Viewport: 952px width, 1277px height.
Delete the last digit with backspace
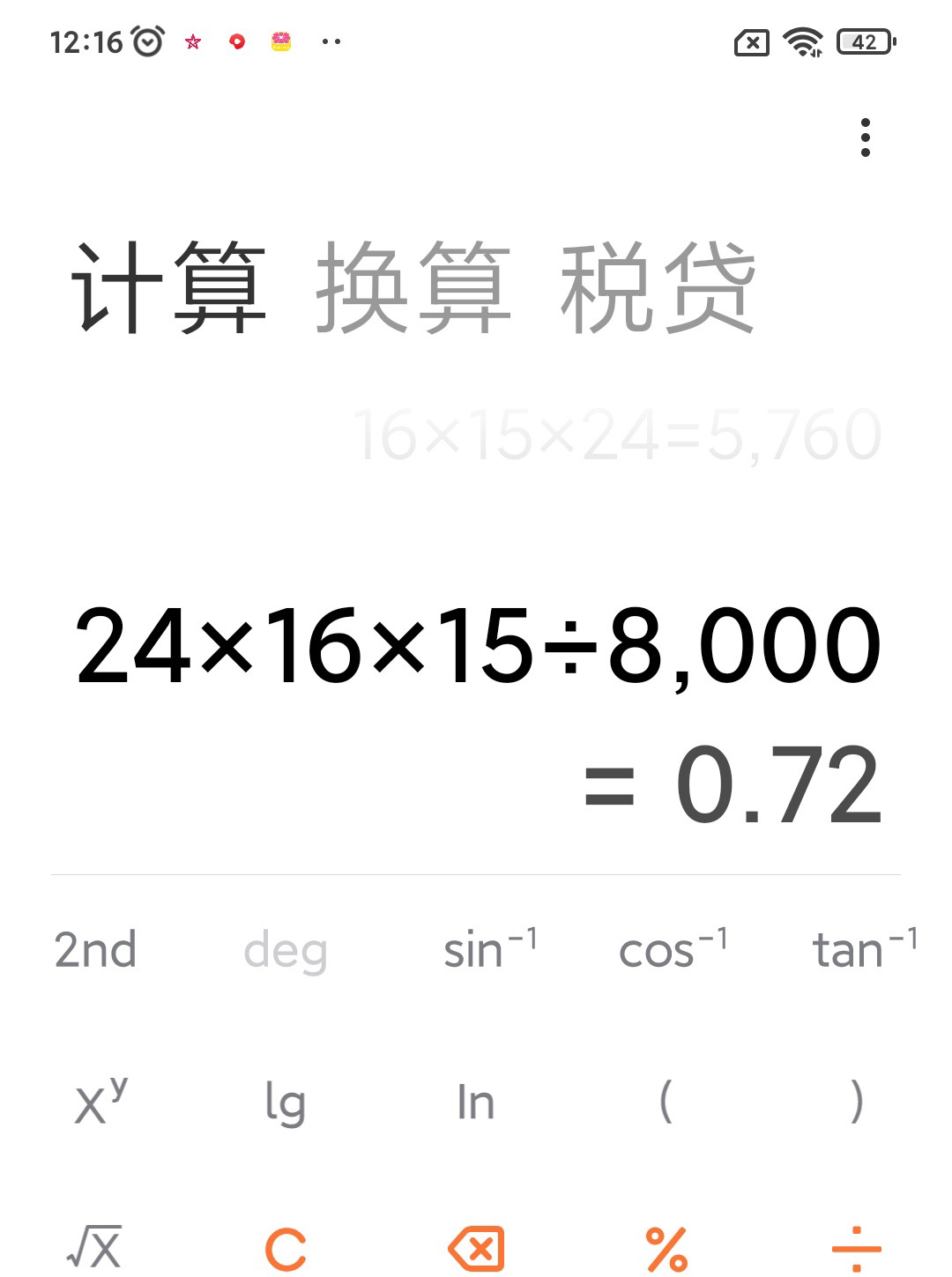coord(476,1249)
